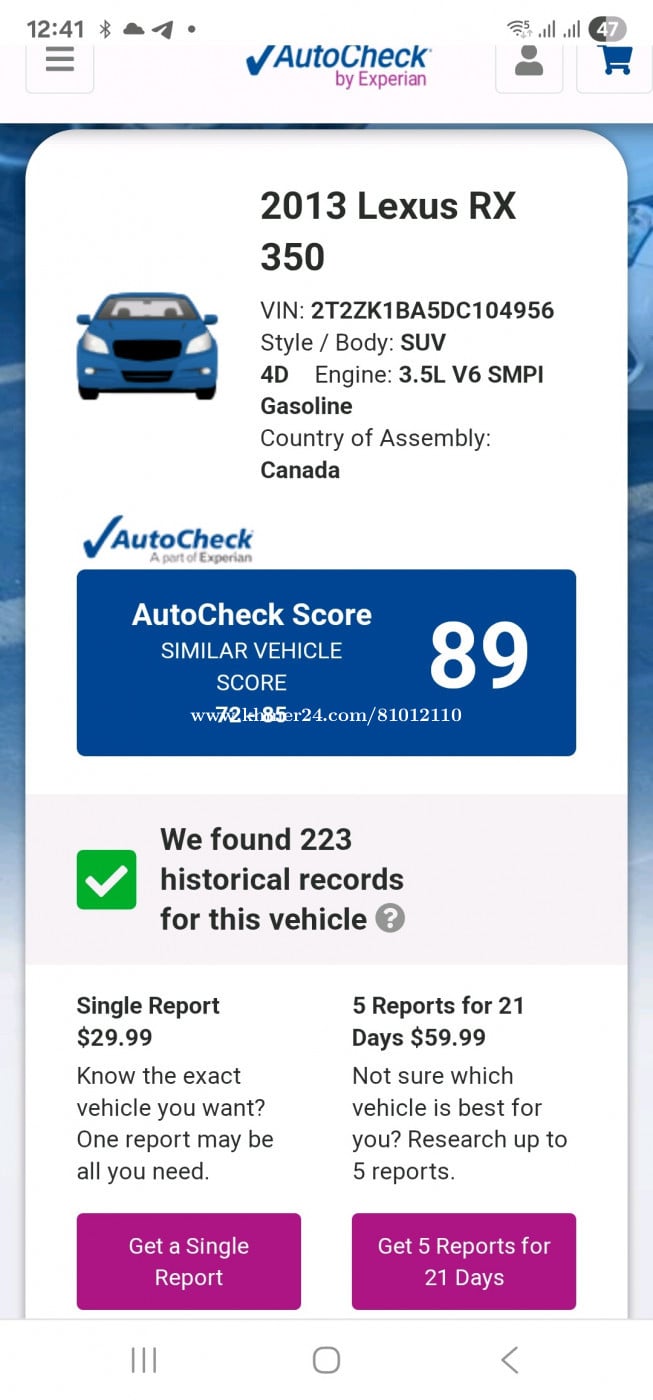Tap the AutoCheck by Experian header logo

pyautogui.click(x=338, y=66)
